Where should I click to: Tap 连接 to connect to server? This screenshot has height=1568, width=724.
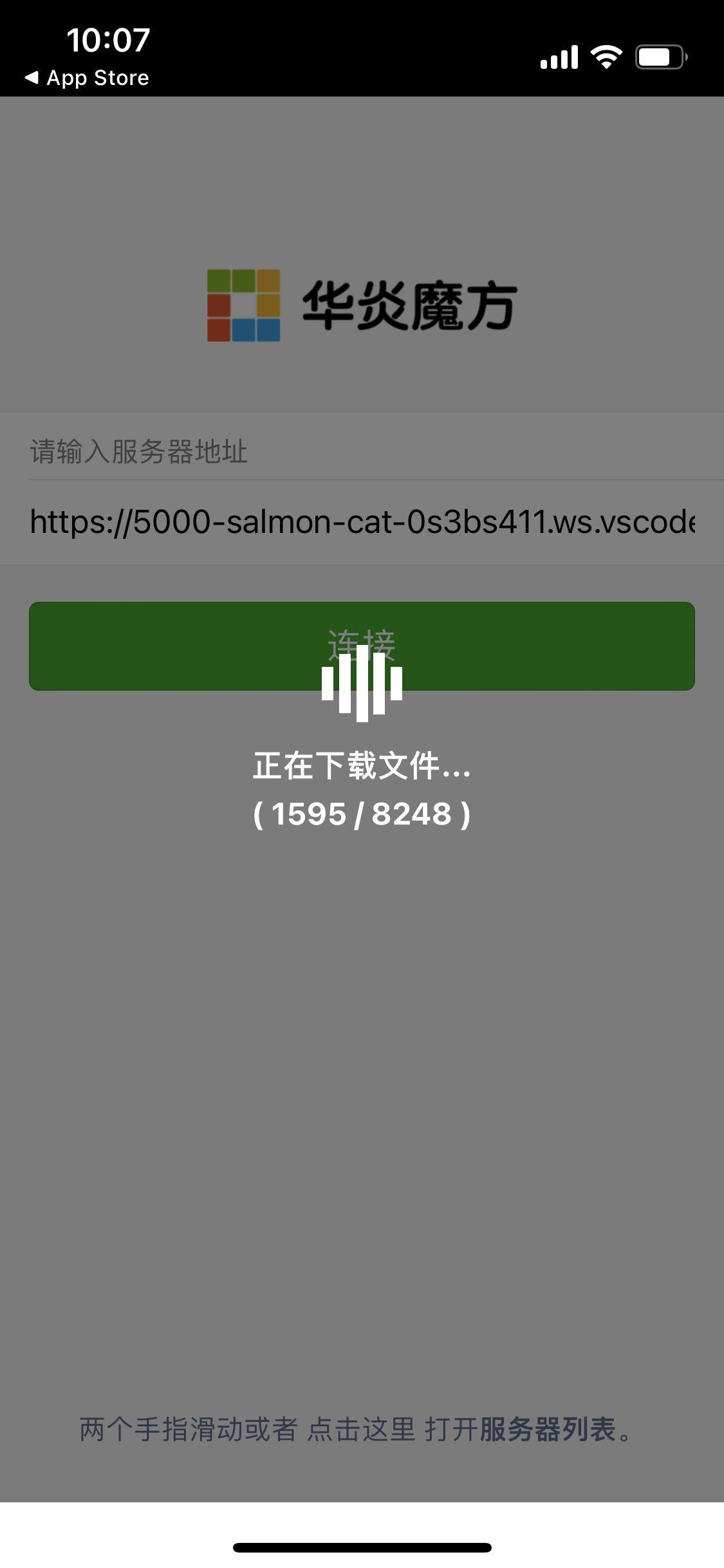pos(362,644)
